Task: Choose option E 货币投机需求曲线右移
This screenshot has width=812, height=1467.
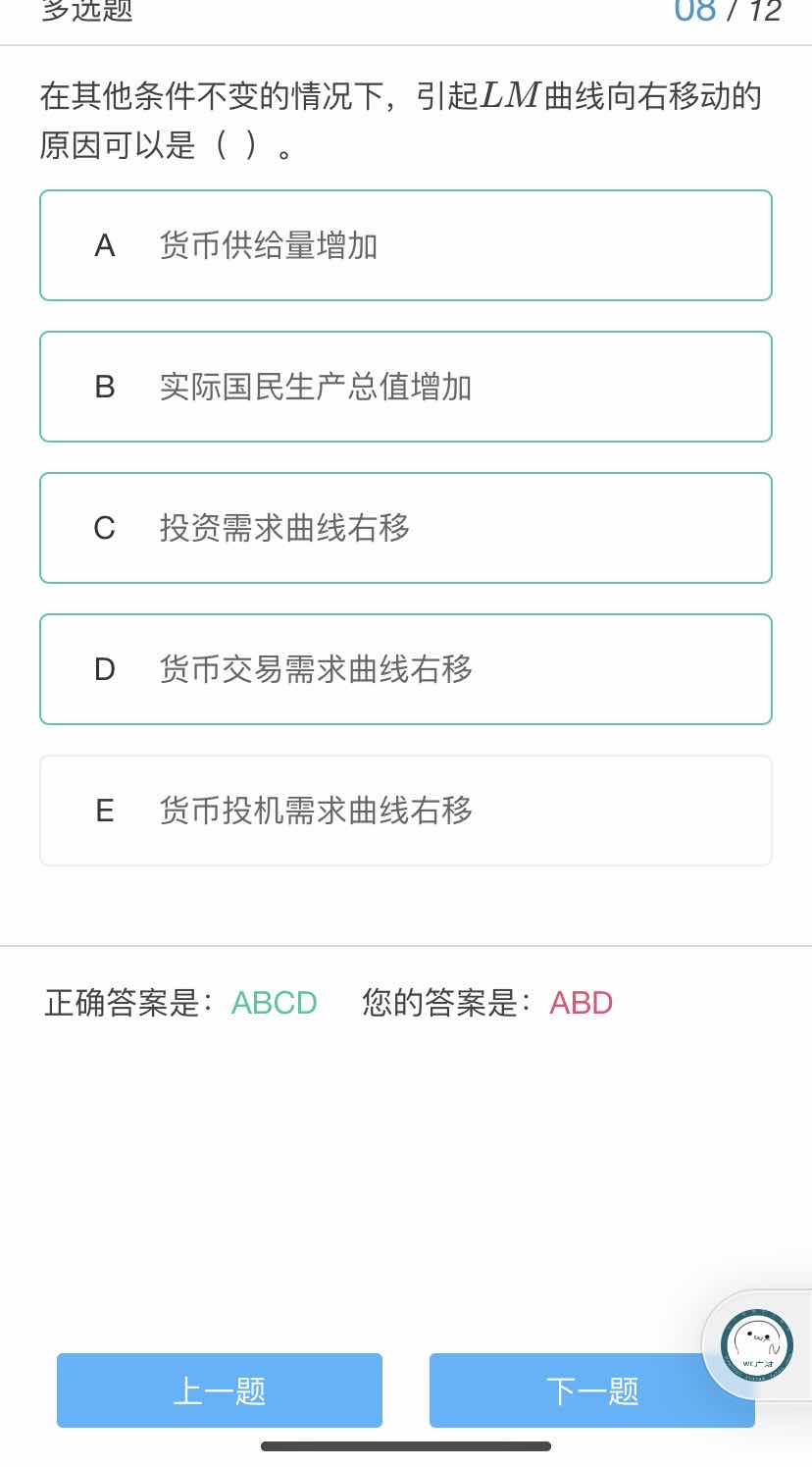Action: [405, 811]
